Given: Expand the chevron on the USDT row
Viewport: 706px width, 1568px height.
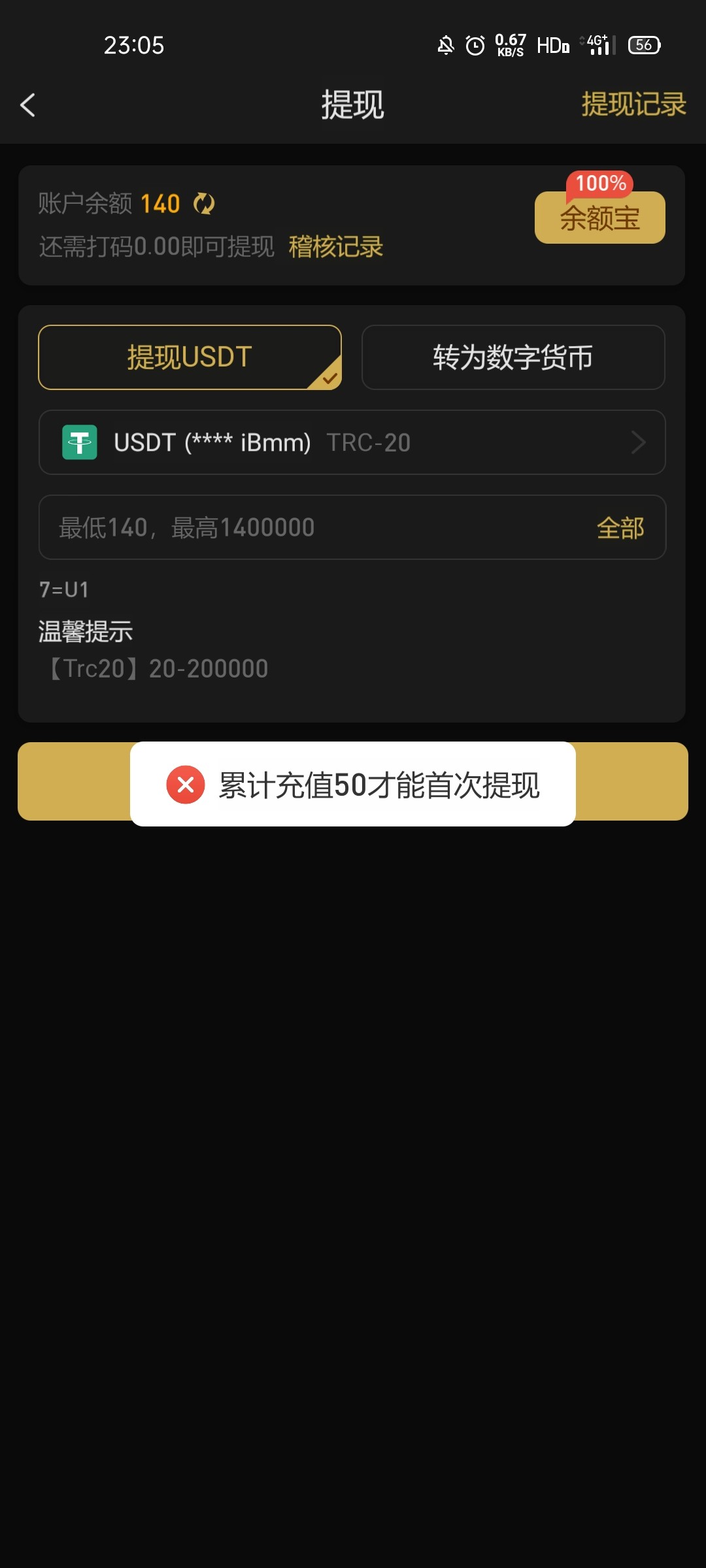Looking at the screenshot, I should tap(639, 442).
